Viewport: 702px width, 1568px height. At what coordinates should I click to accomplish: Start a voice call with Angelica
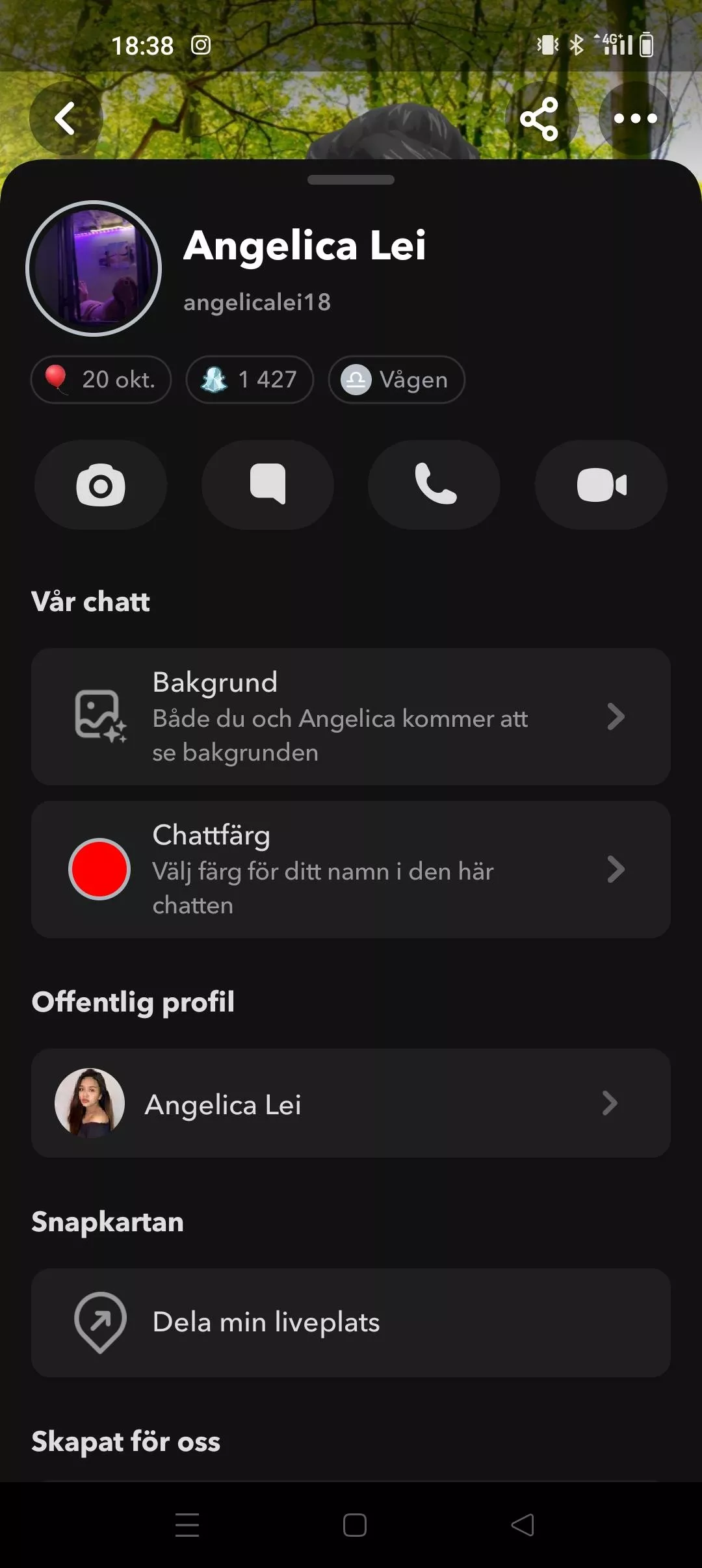click(434, 485)
